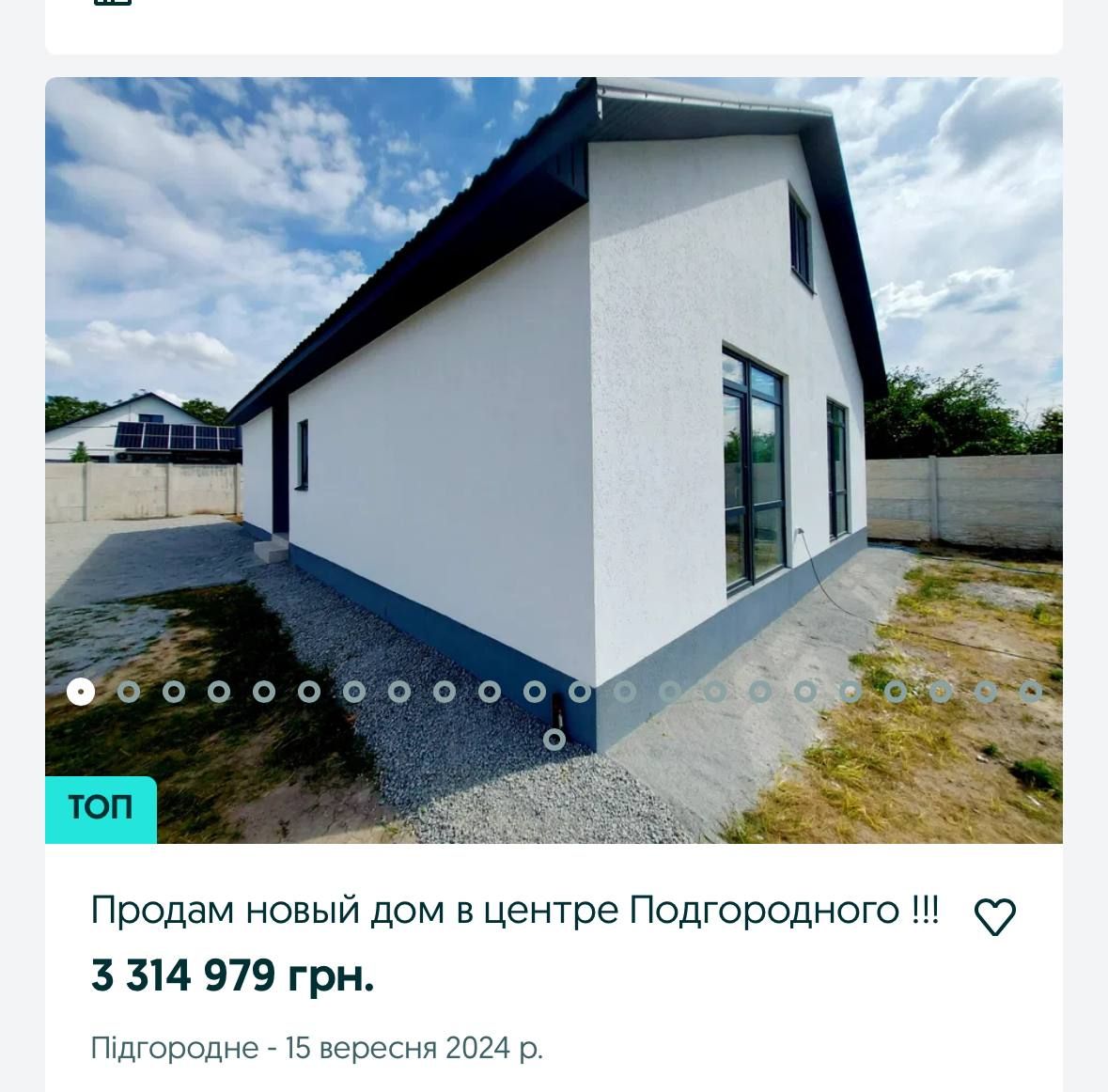Screen dimensions: 1108x1092
Task: Save the listing with the heart icon
Action: coord(994,916)
